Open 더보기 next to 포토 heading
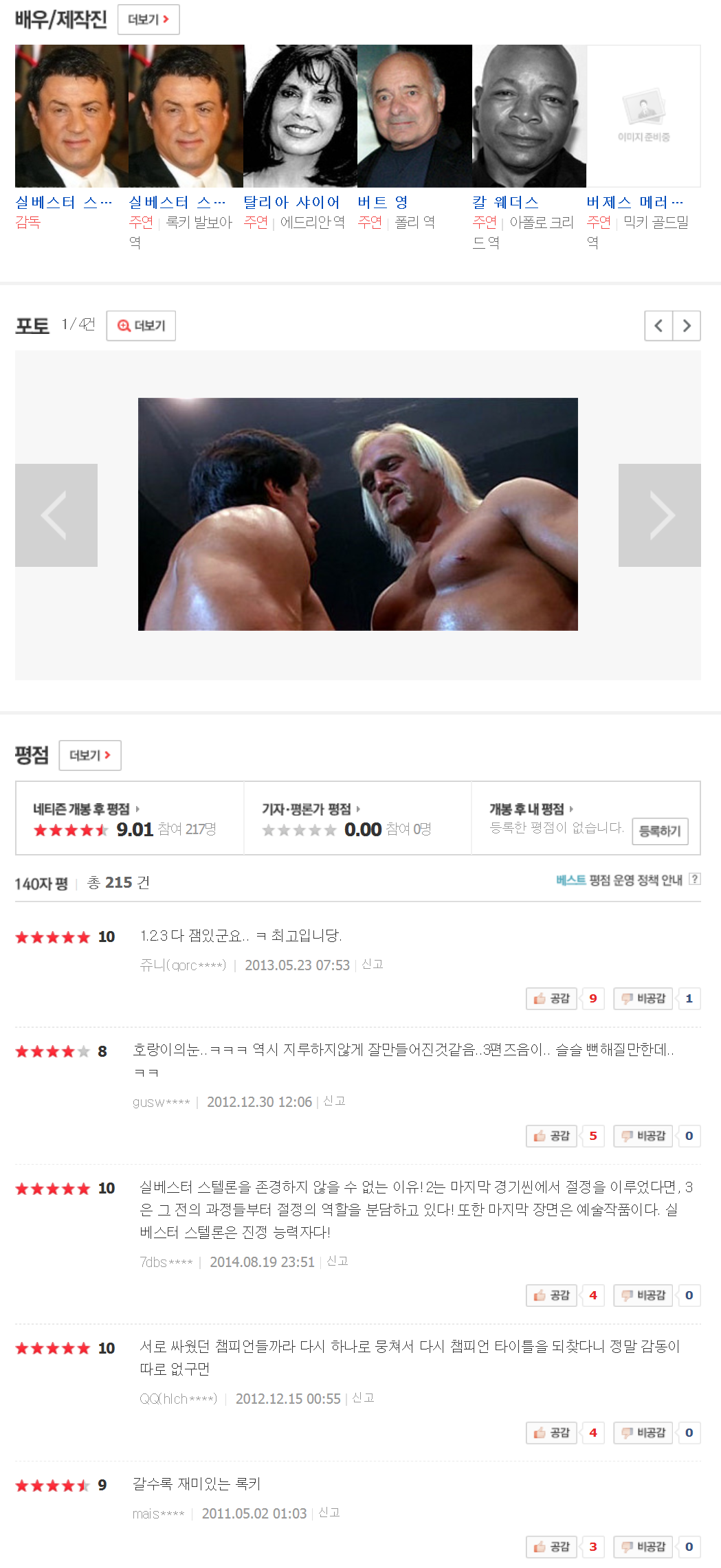721x1568 pixels. [141, 326]
